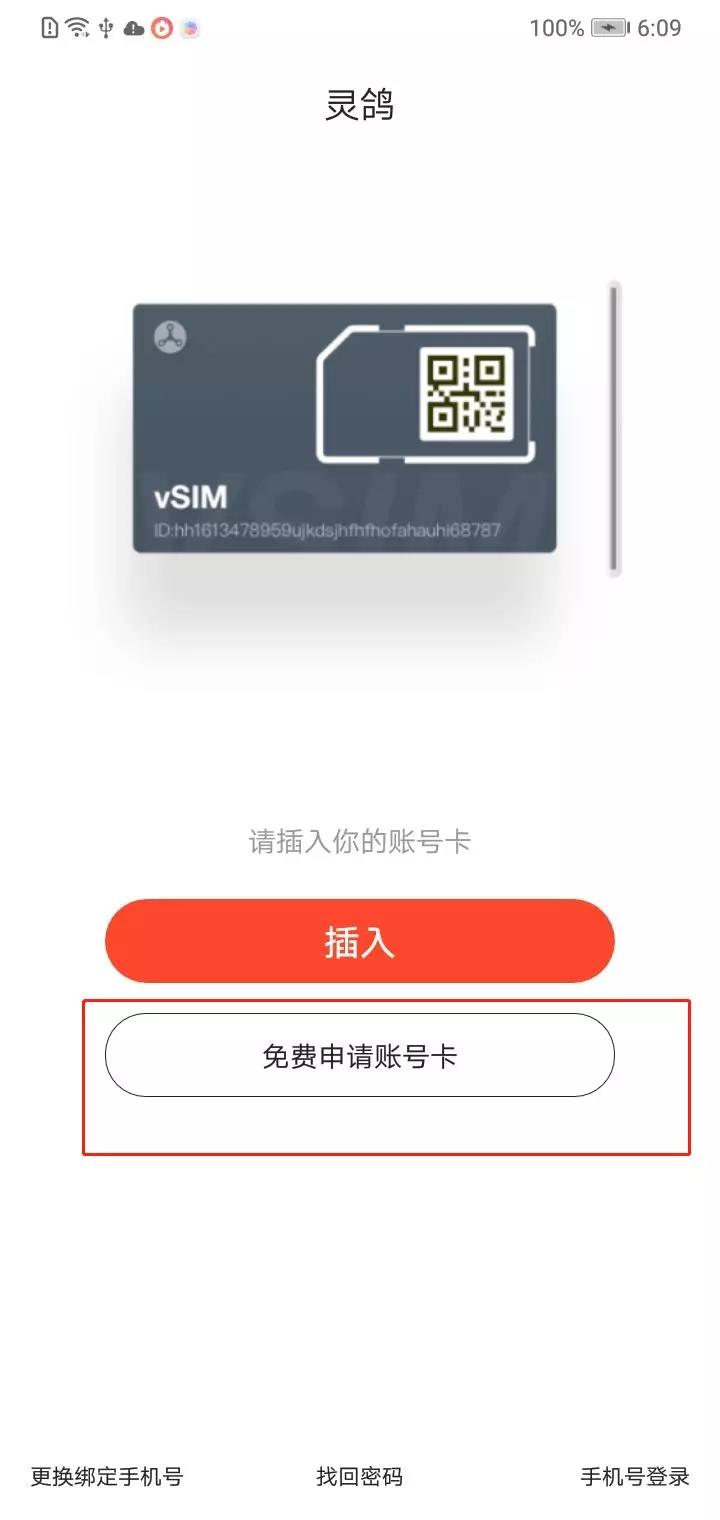Select 手机号登录 to log in by phone
This screenshot has height=1520, width=720.
click(x=635, y=1476)
